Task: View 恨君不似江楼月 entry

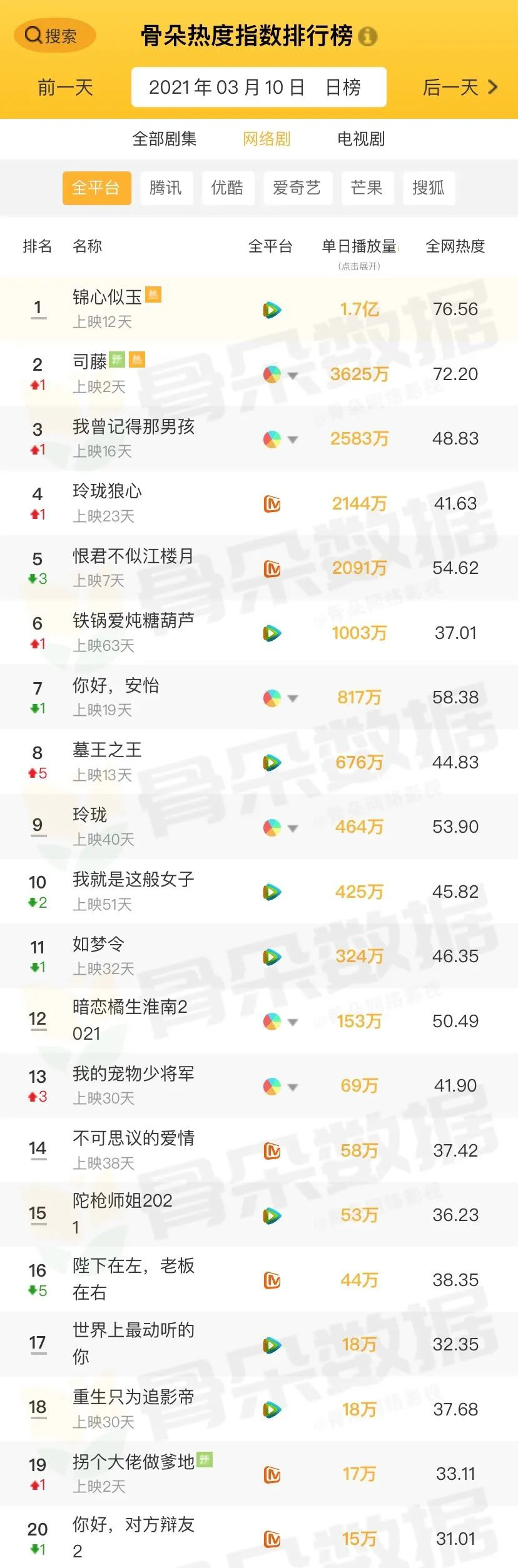Action: [x=133, y=556]
